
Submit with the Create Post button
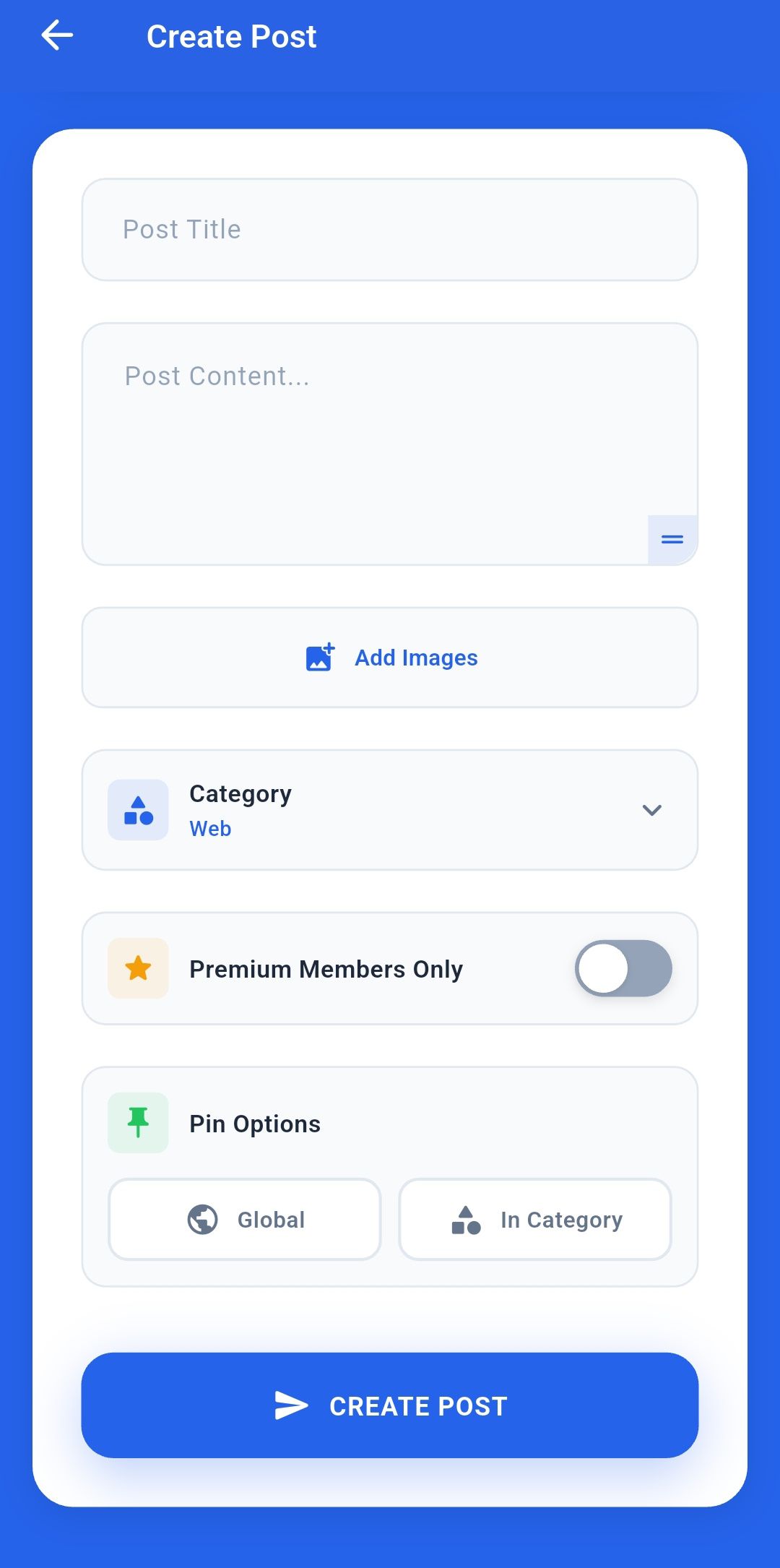point(390,1405)
